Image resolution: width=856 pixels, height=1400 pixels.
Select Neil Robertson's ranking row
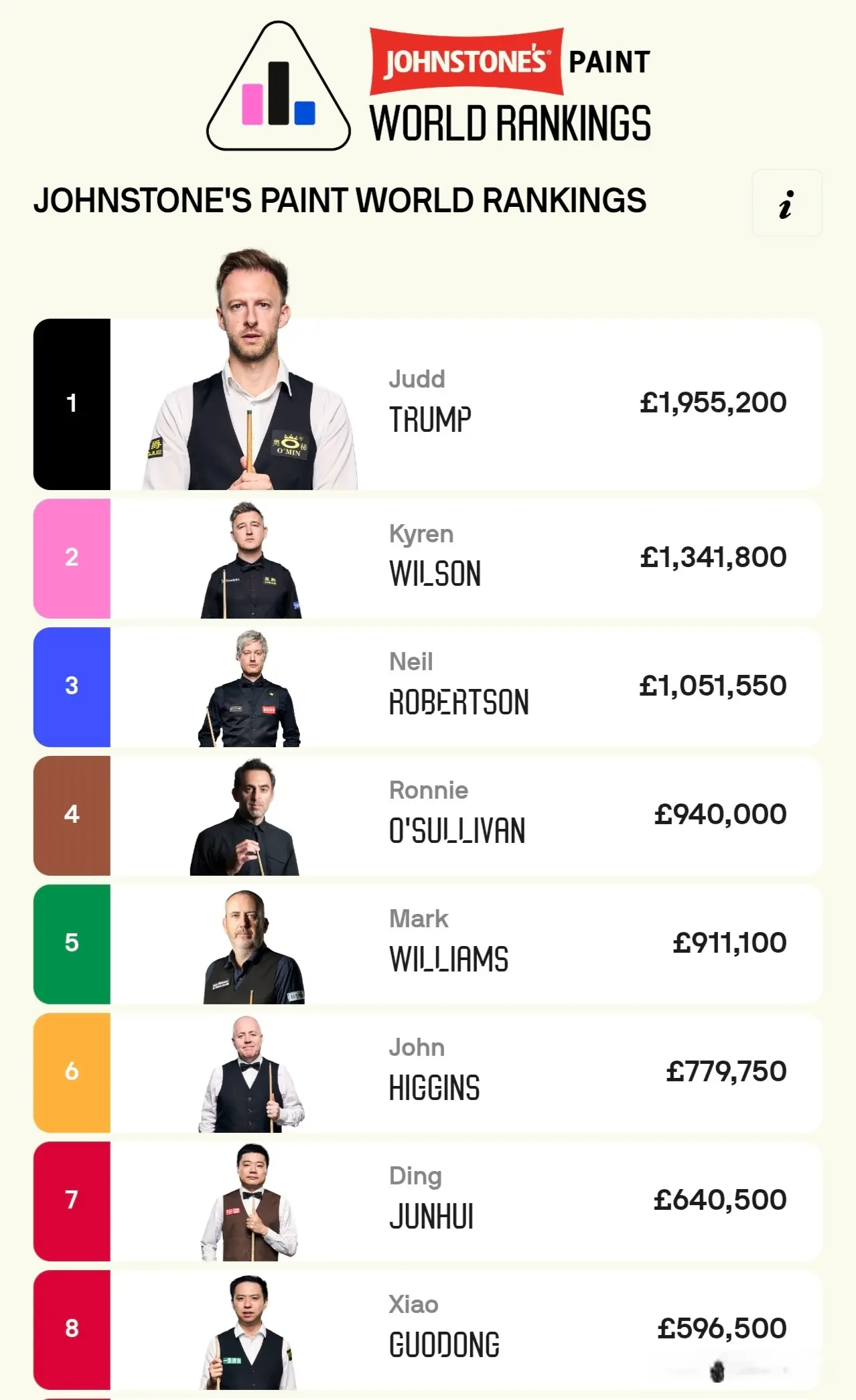pos(429,686)
